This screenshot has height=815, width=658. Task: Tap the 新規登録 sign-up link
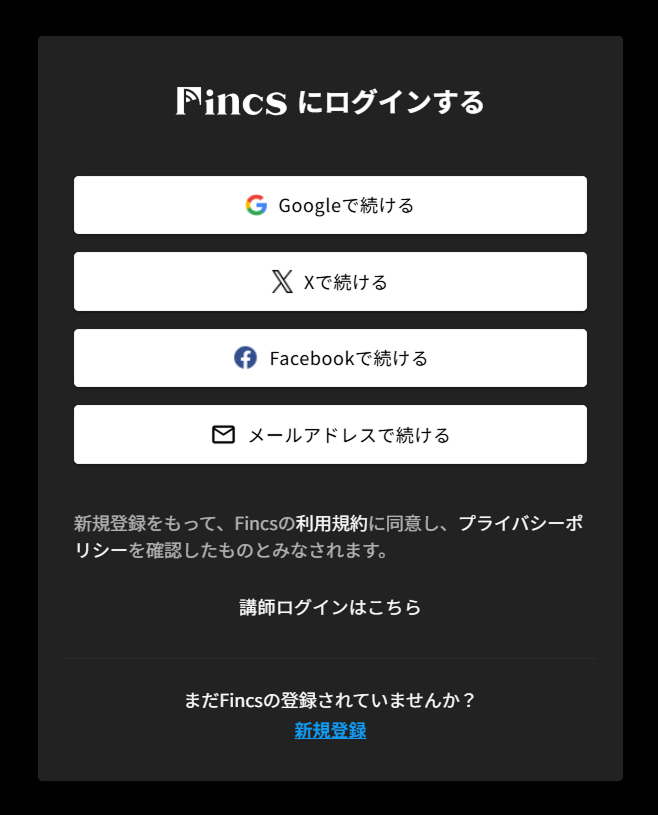point(330,731)
